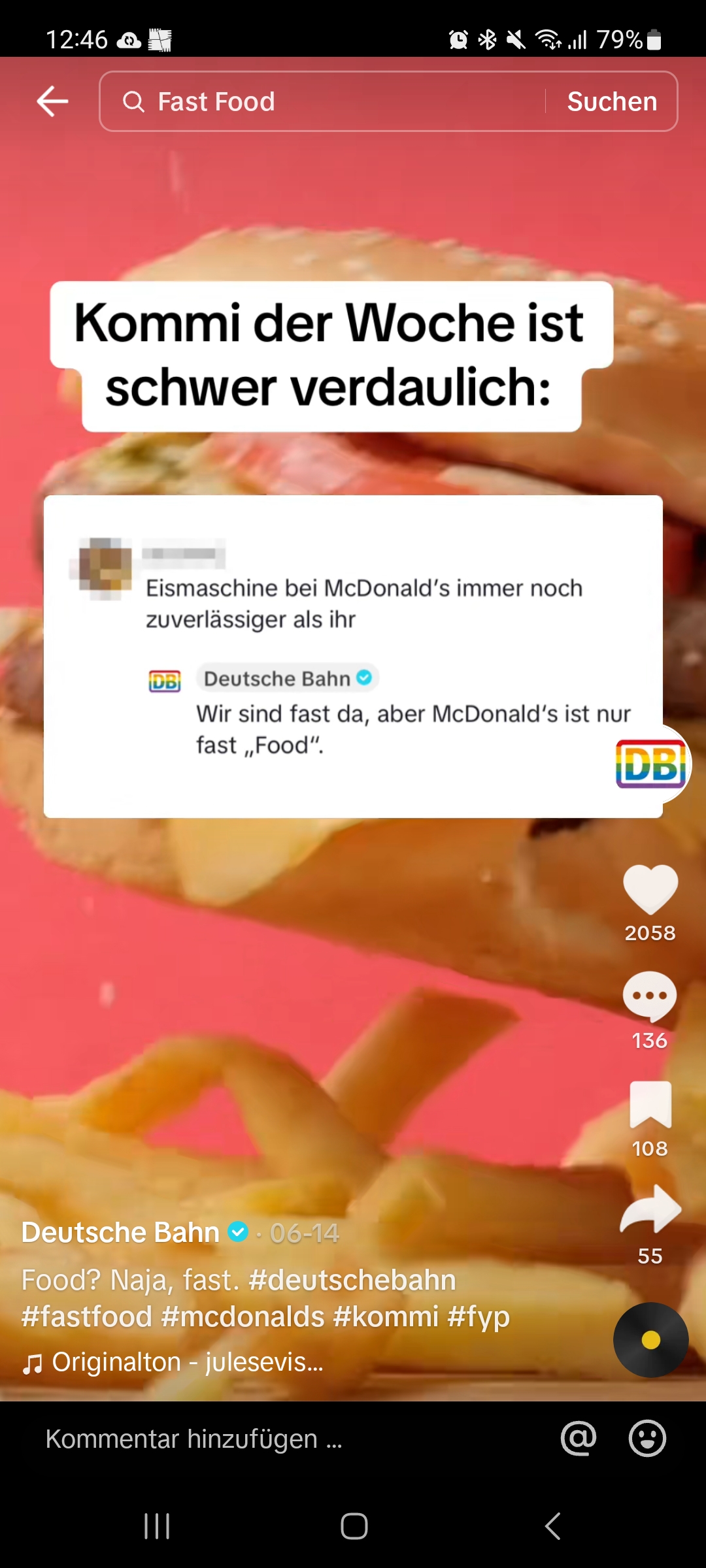Open the emoji picker icon
The image size is (706, 1568).
click(x=647, y=1439)
